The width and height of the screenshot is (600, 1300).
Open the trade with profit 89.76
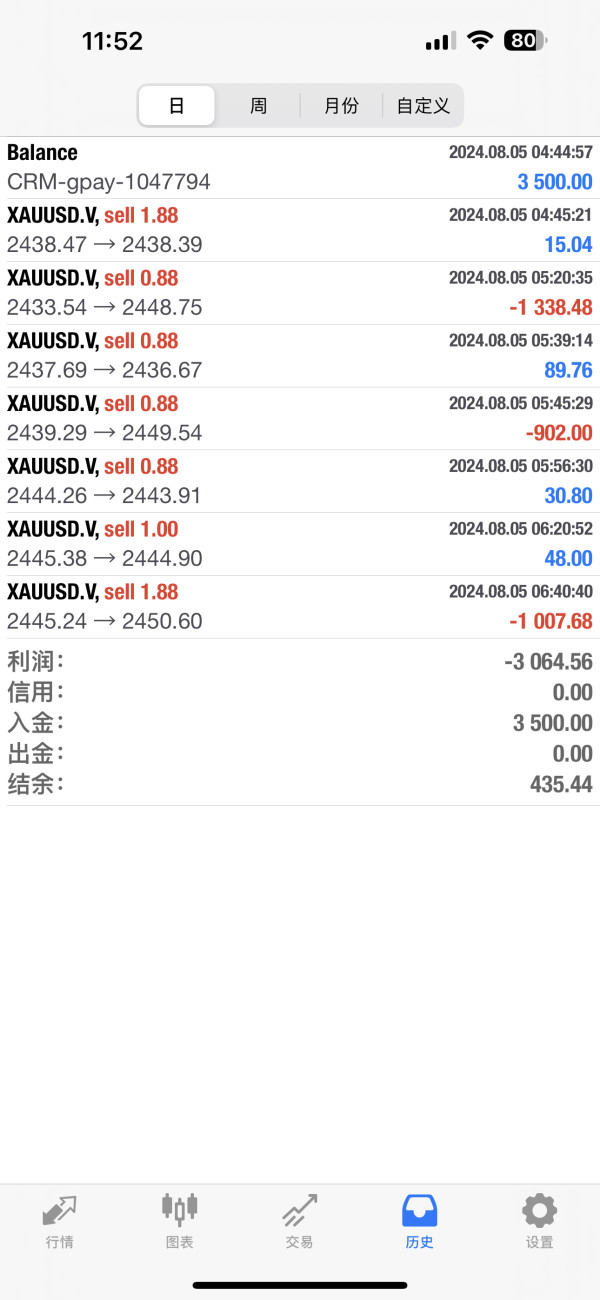coord(300,356)
